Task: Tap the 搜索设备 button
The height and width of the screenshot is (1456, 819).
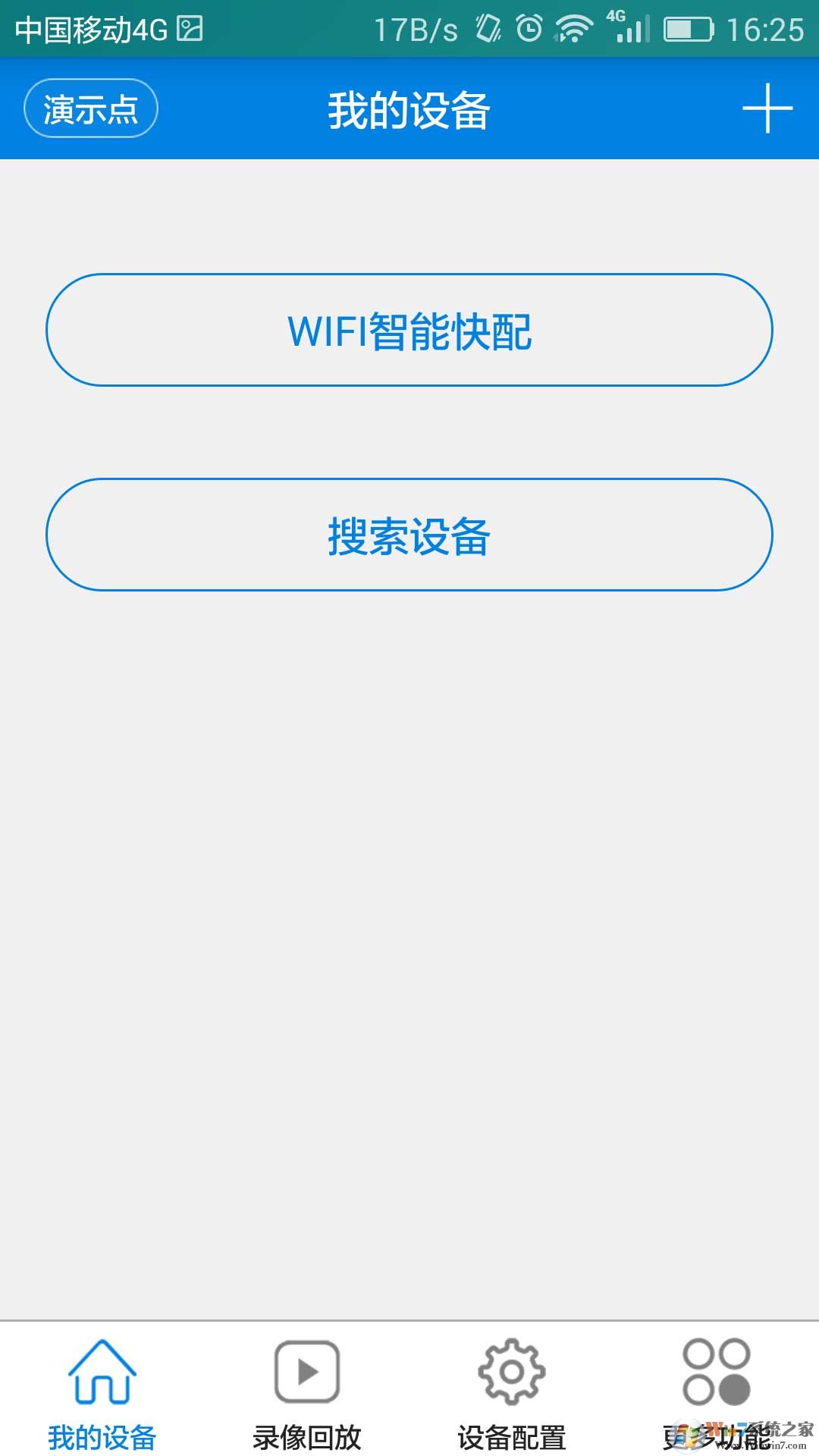Action: [408, 536]
